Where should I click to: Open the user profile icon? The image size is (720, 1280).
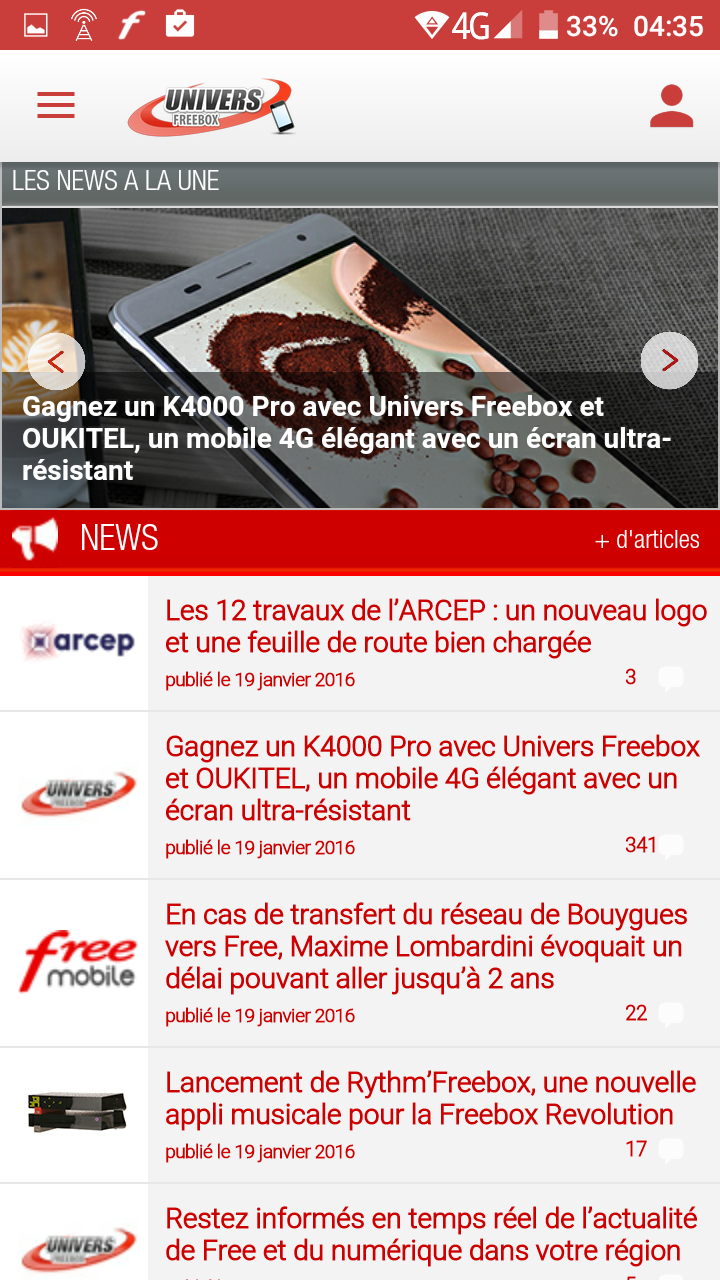click(x=671, y=106)
